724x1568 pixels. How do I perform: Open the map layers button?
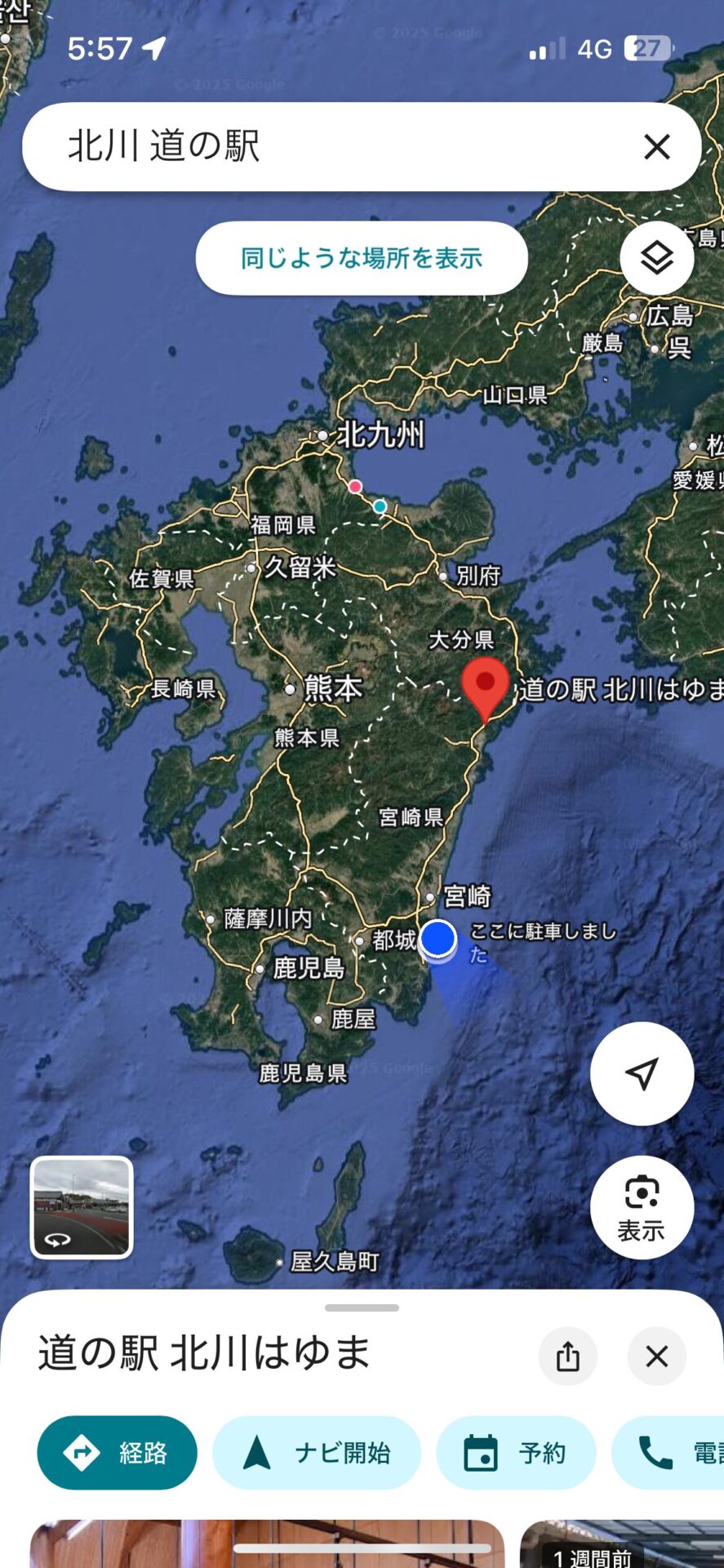[x=656, y=258]
